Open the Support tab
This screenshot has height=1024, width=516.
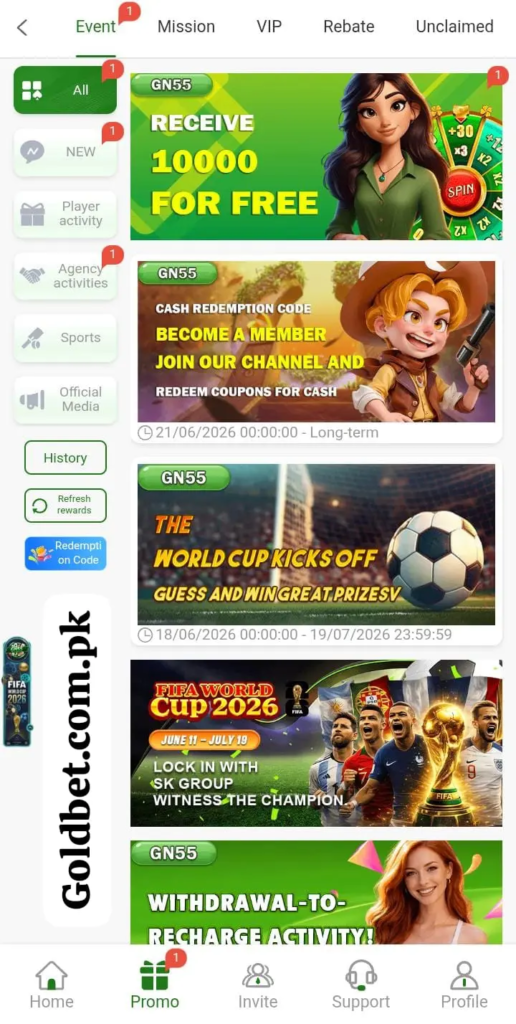click(361, 985)
